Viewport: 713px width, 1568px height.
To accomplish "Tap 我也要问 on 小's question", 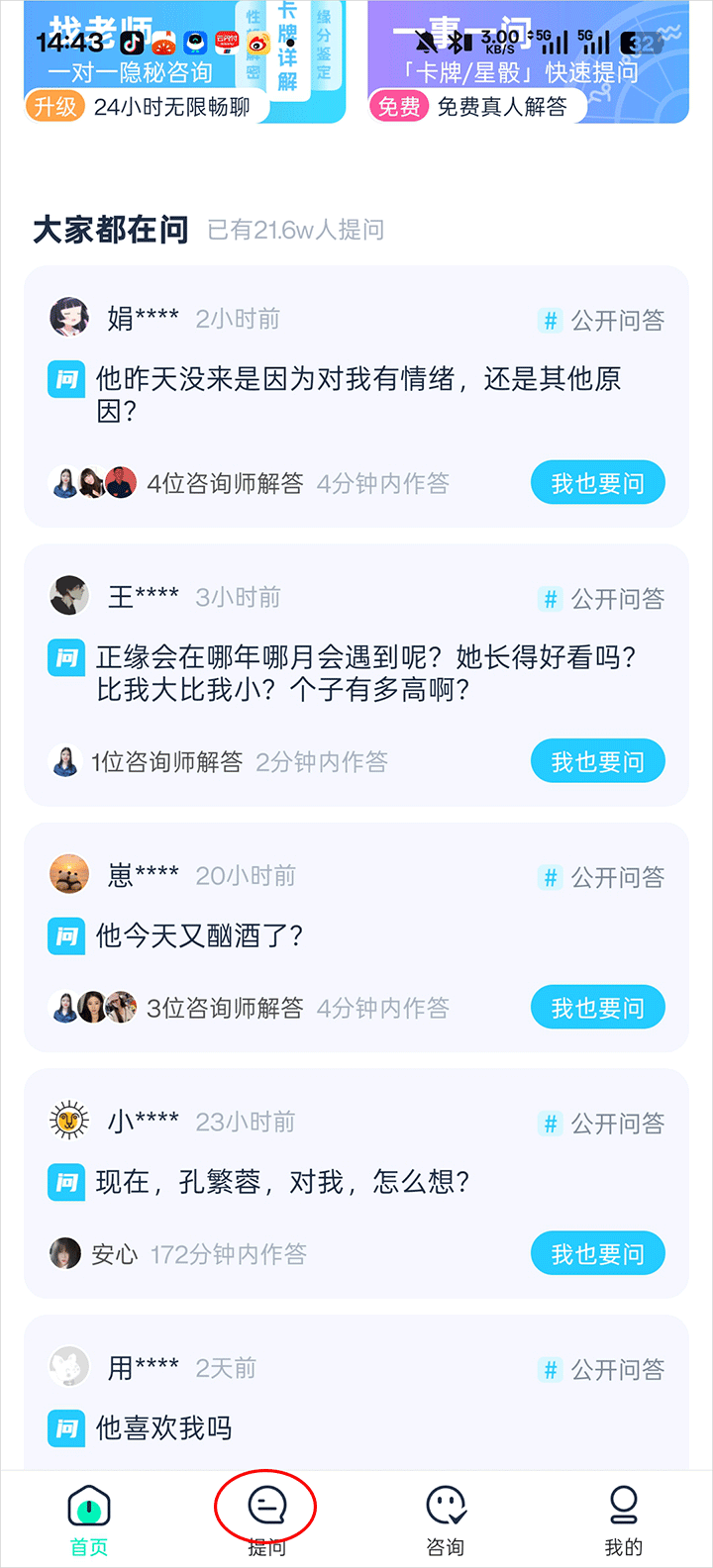I will point(597,1254).
